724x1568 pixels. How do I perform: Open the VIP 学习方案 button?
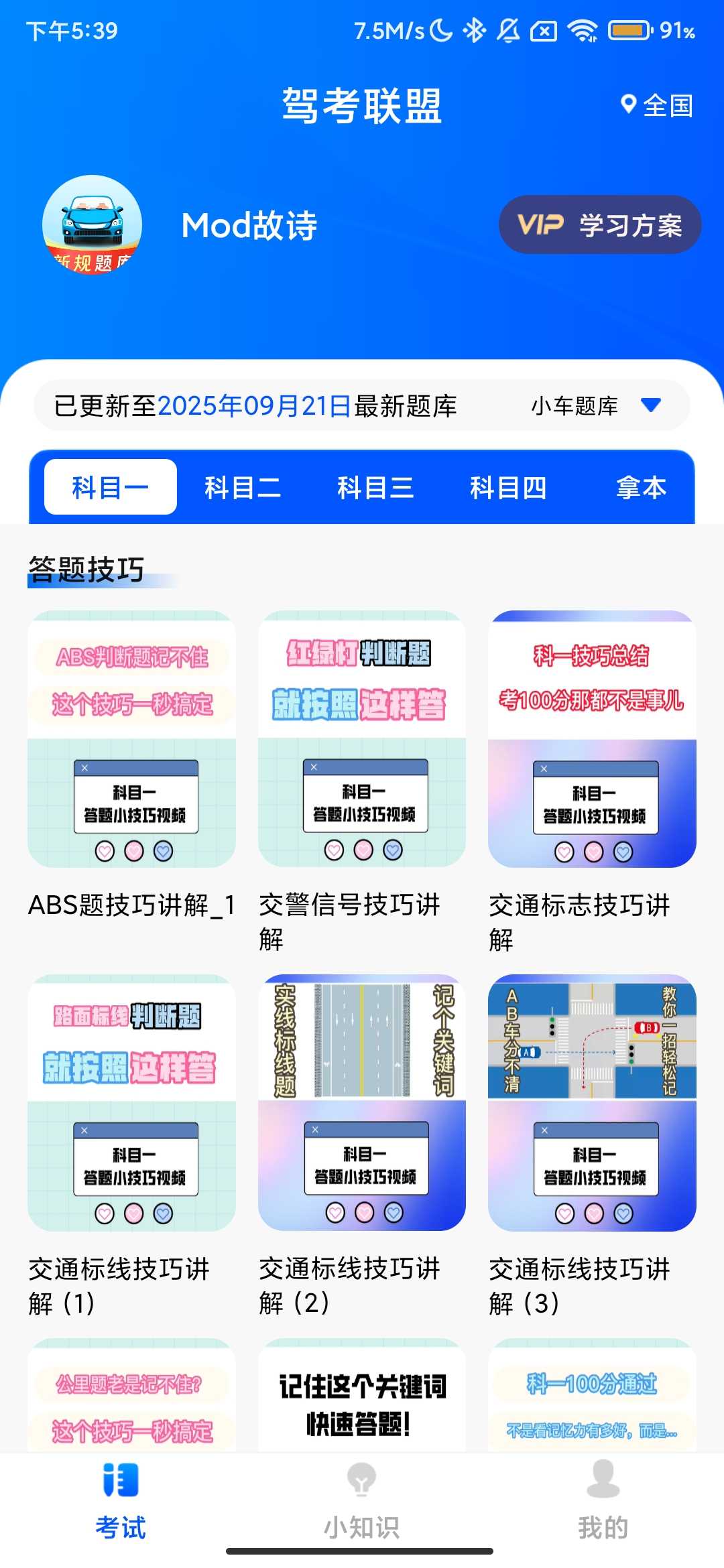[599, 224]
